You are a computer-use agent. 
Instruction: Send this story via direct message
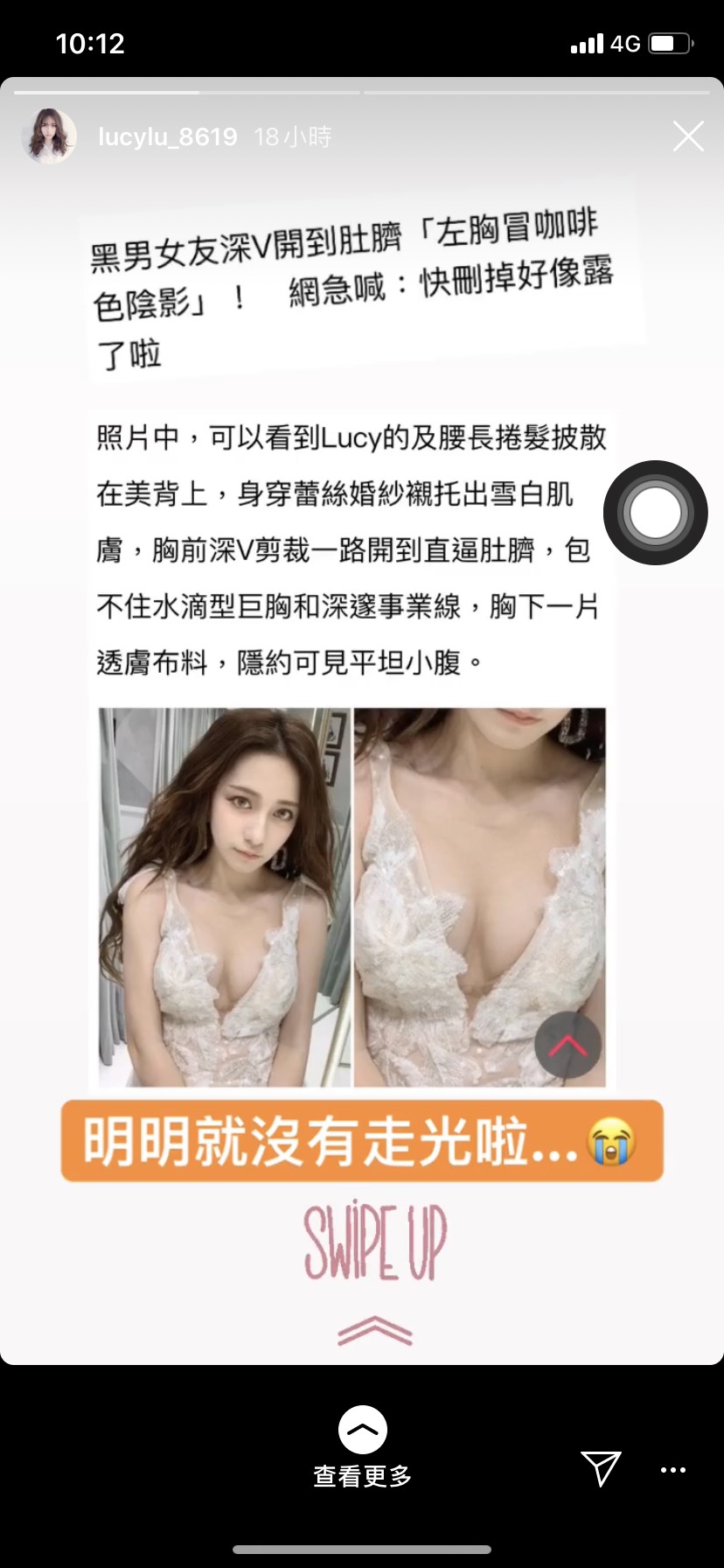coord(601,1469)
